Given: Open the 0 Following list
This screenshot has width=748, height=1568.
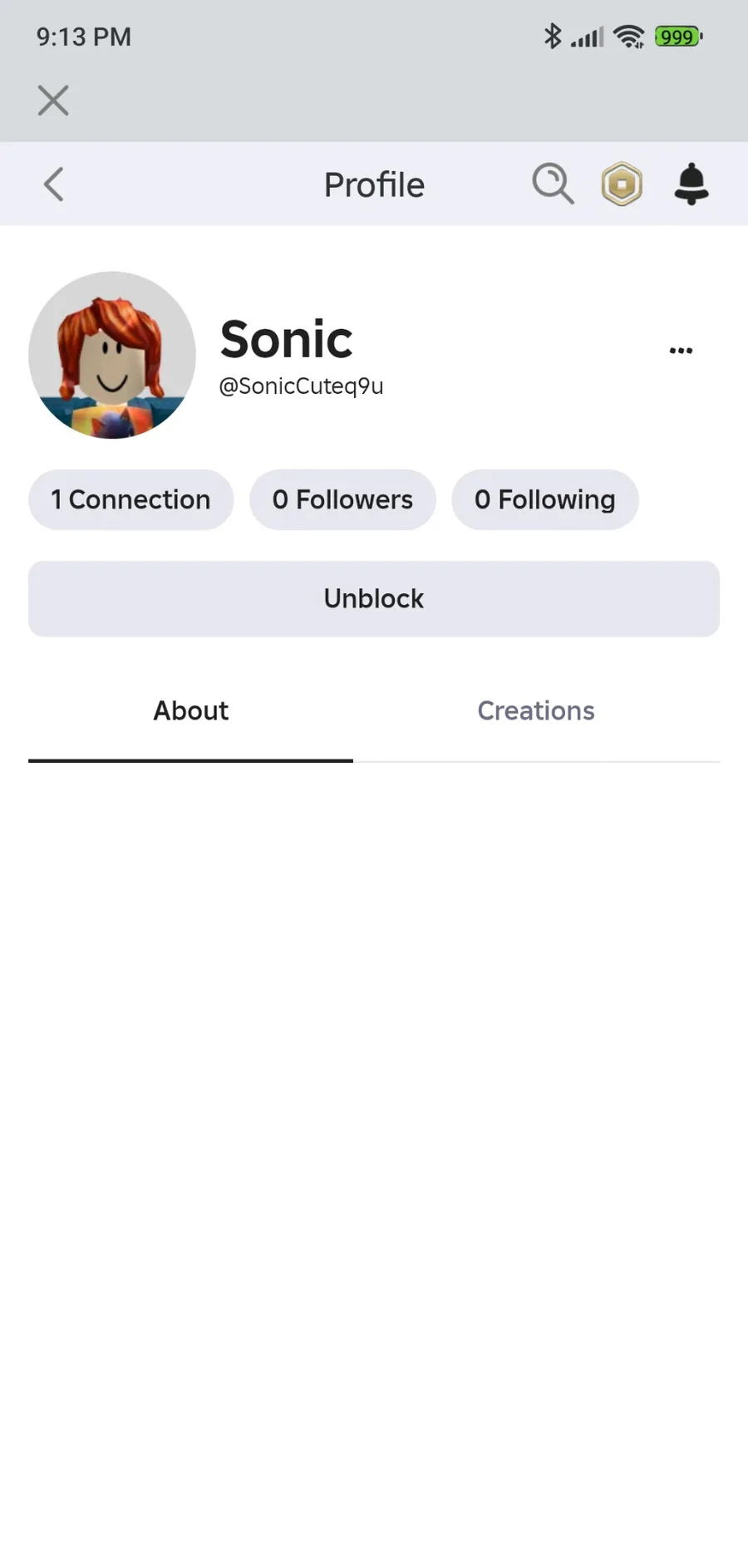Looking at the screenshot, I should [544, 499].
